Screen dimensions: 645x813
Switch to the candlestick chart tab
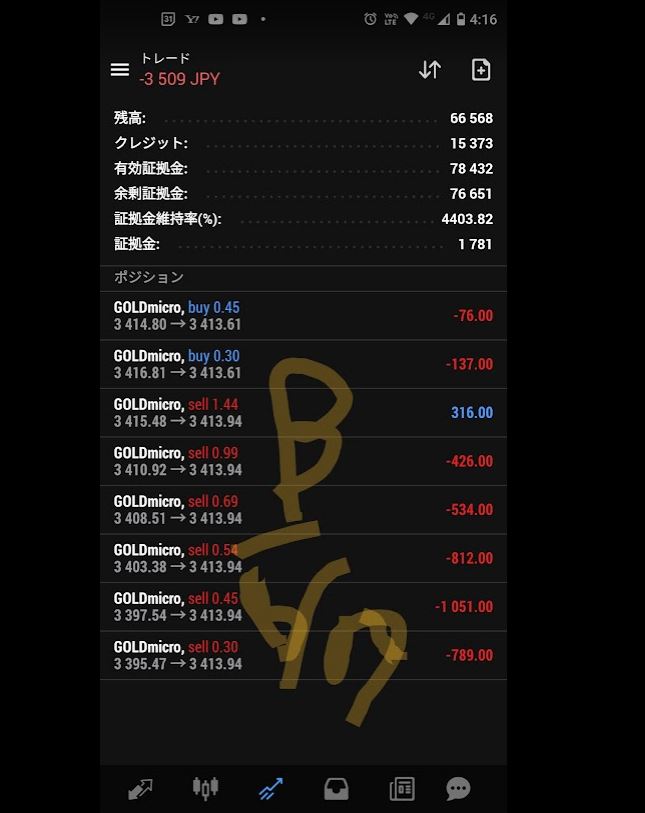pyautogui.click(x=205, y=789)
